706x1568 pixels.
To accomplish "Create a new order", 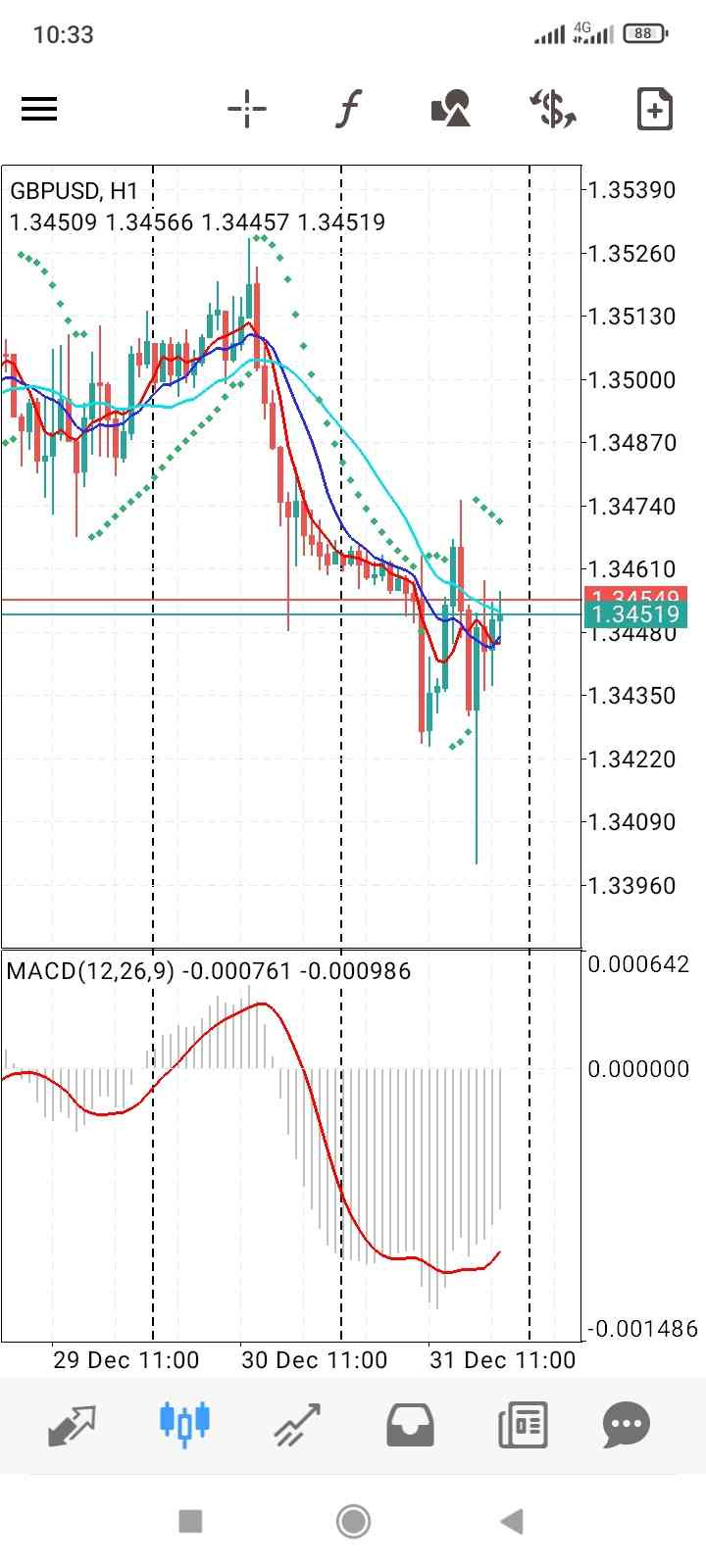I will 655,109.
